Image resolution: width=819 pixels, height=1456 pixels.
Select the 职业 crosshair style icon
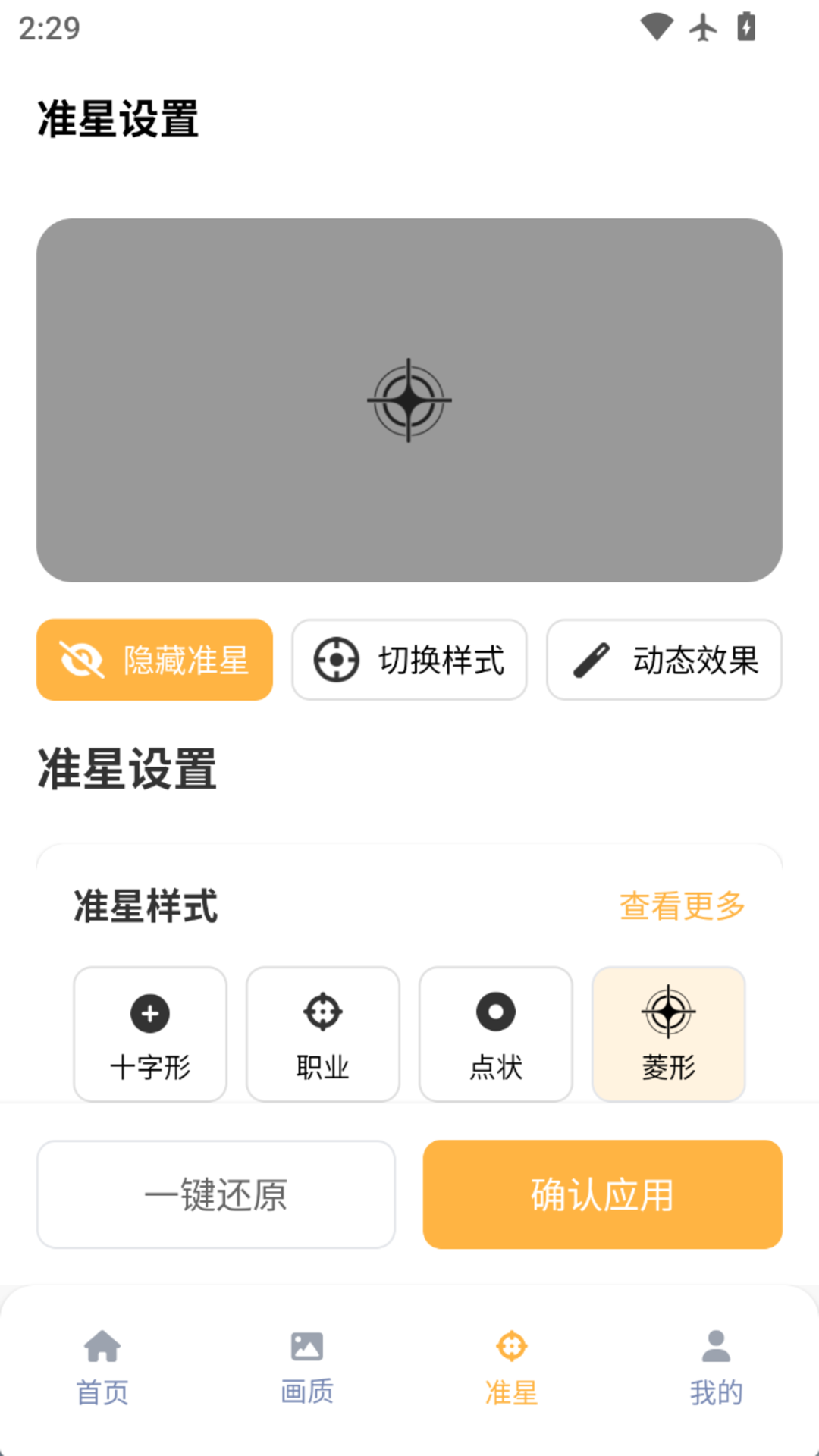pos(322,1012)
